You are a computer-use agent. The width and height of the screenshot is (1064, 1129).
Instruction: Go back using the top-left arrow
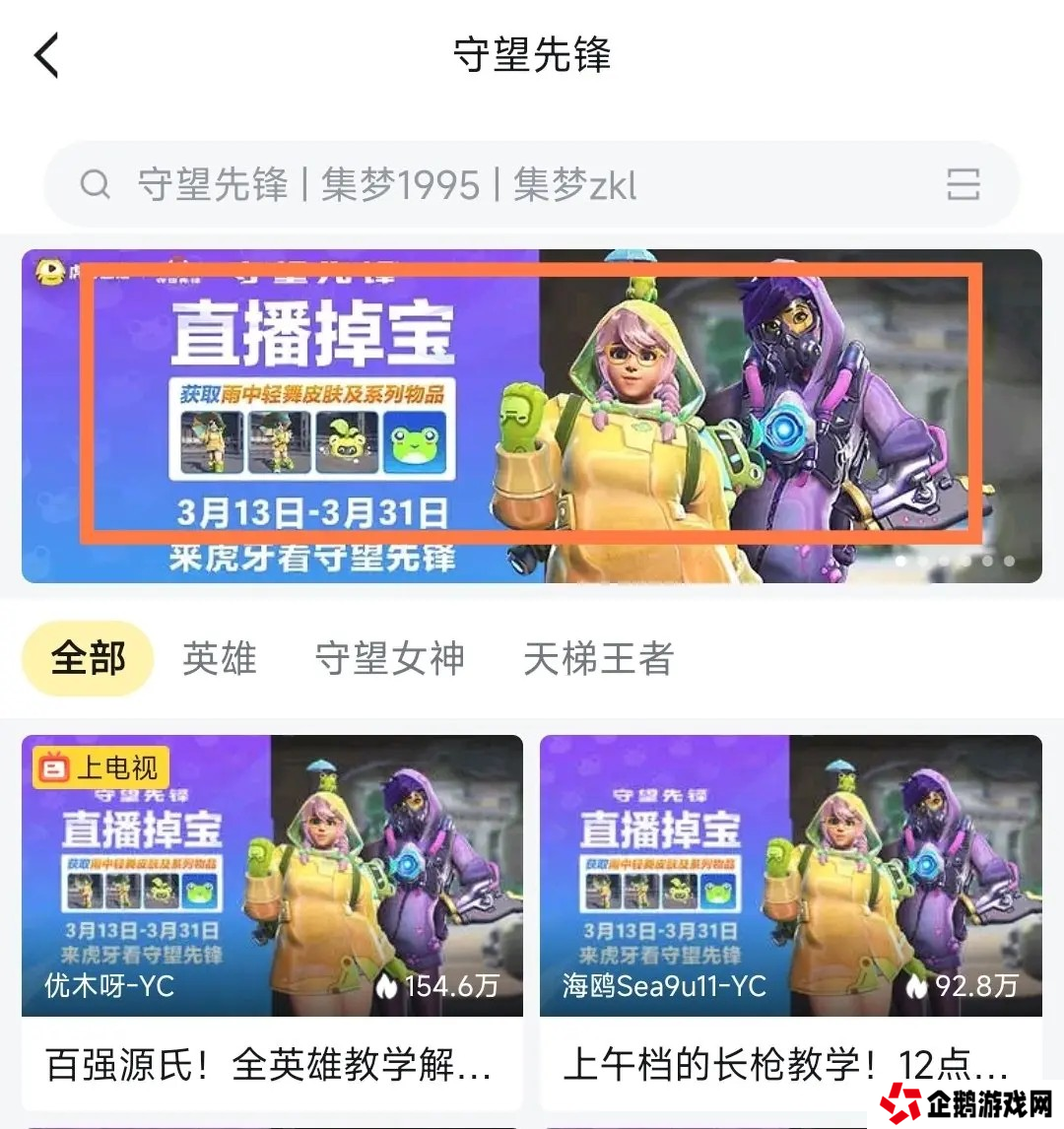pos(47,55)
